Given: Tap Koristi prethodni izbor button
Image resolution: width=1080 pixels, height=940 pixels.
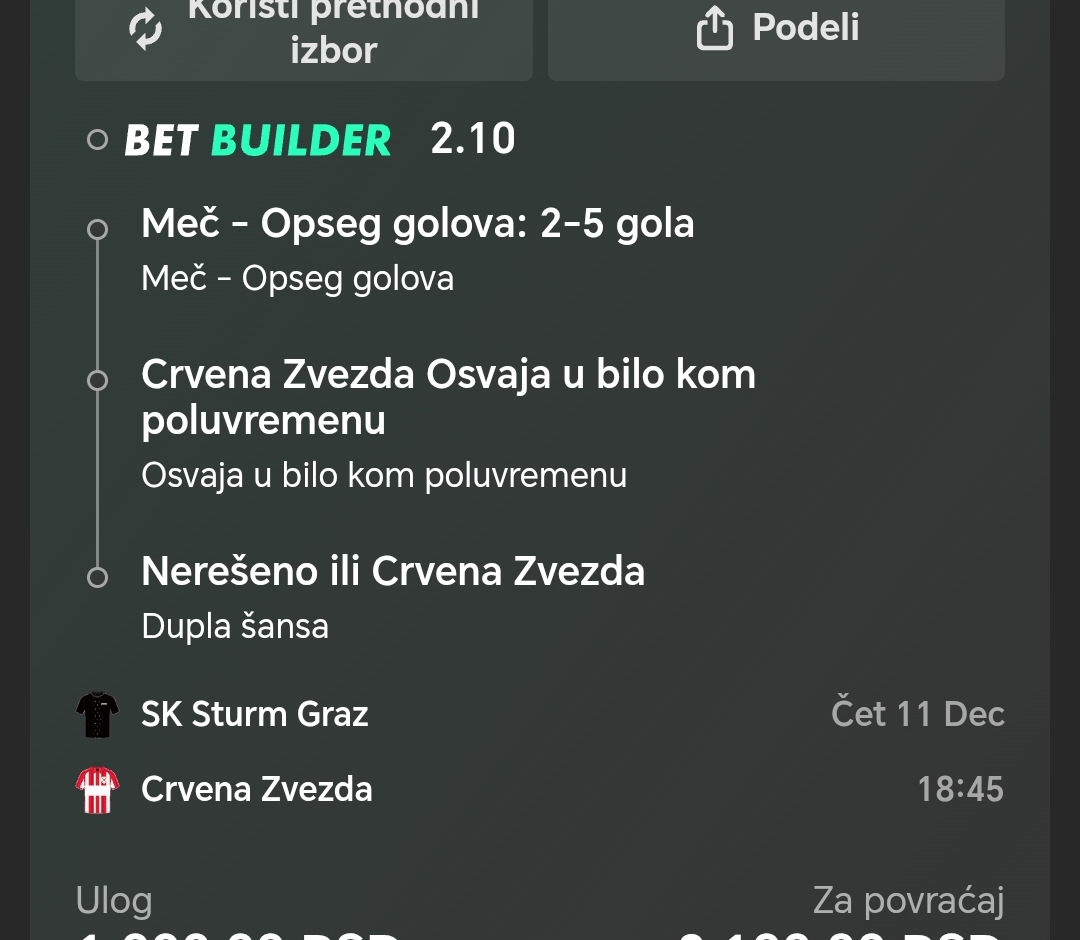Looking at the screenshot, I should click(304, 34).
